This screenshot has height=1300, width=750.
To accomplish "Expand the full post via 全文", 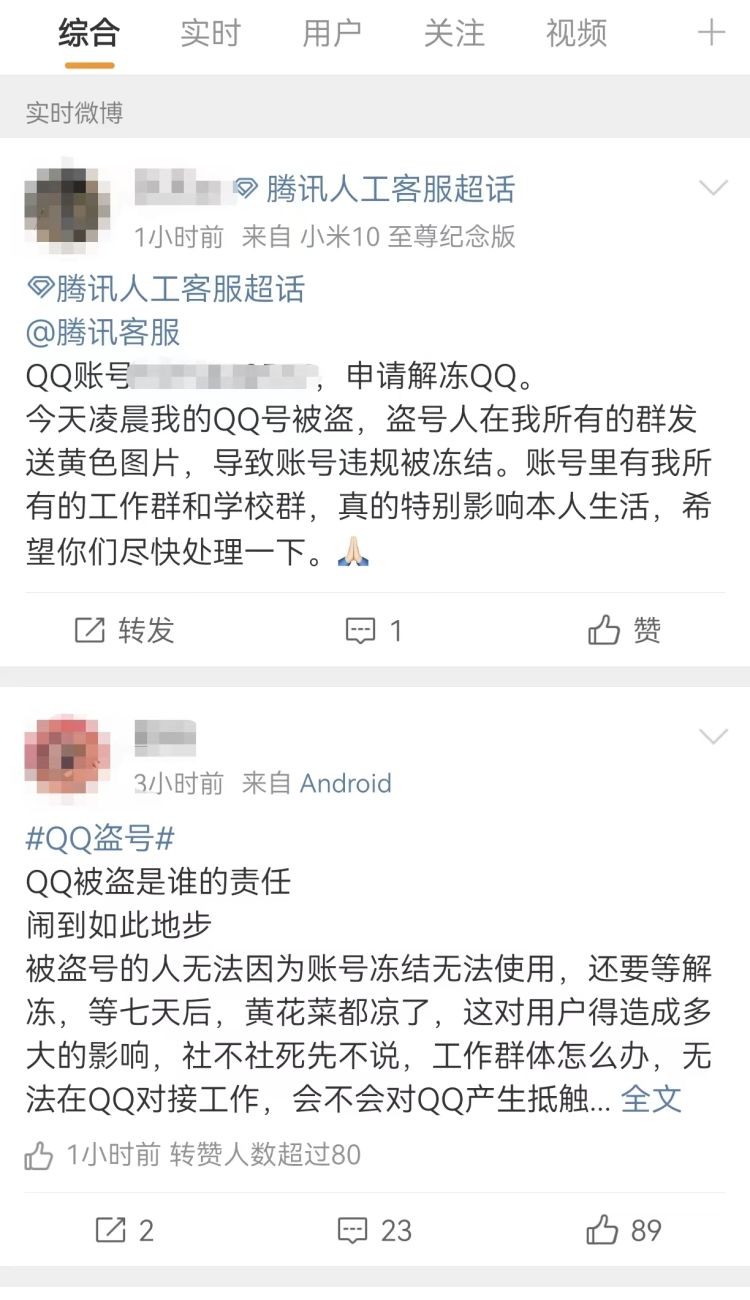I will [x=651, y=1099].
